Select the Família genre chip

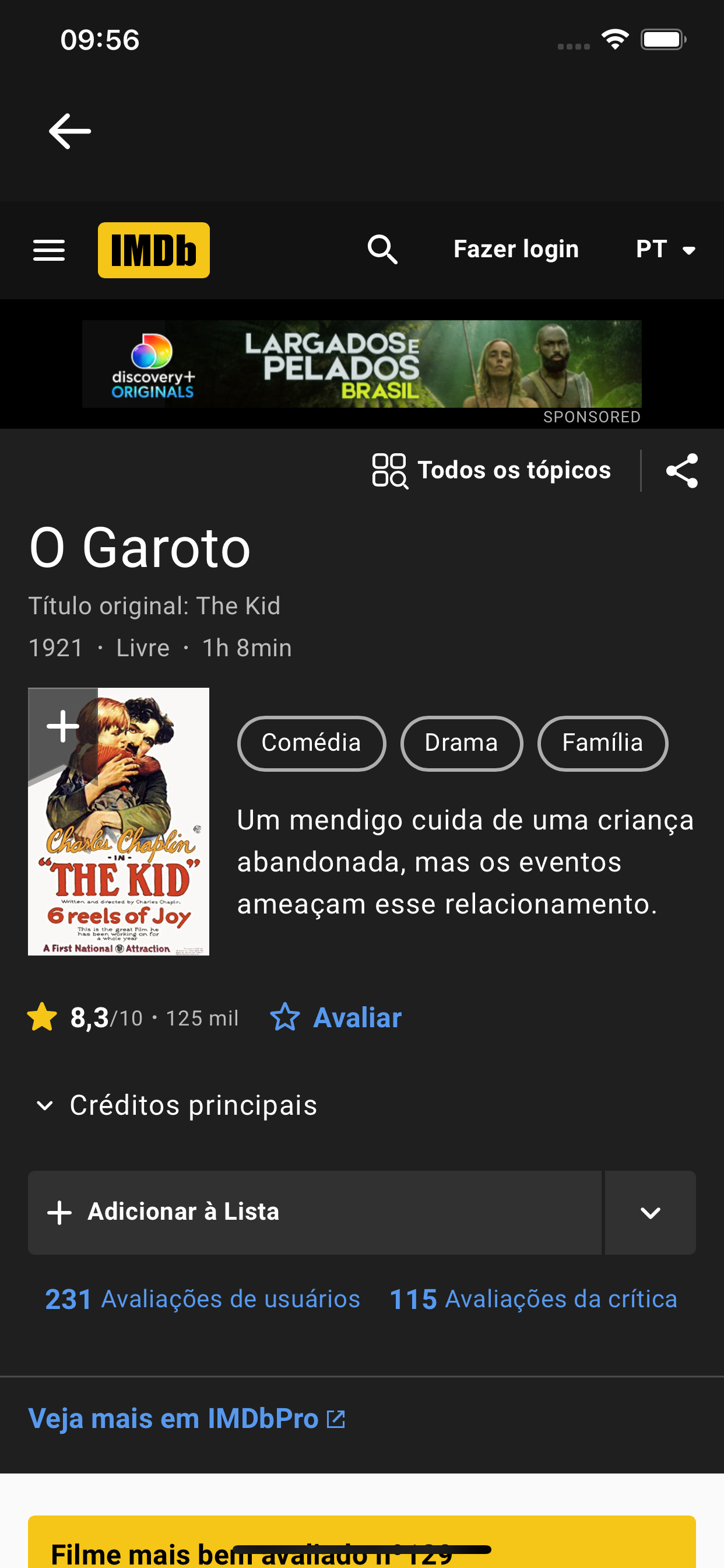(x=602, y=743)
